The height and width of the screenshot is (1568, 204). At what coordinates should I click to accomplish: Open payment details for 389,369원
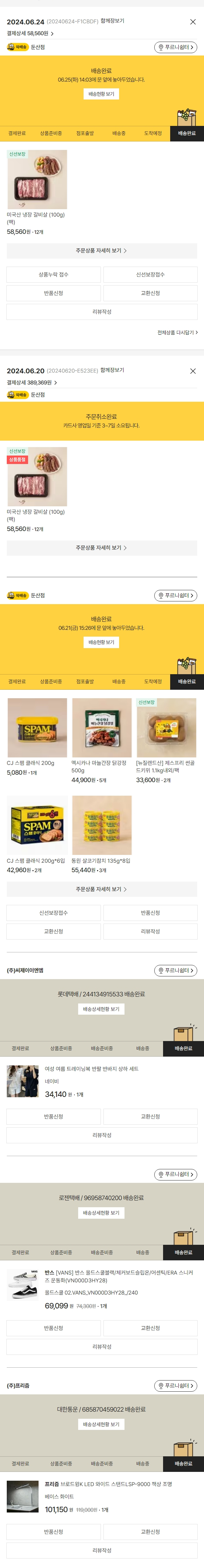pyautogui.click(x=32, y=382)
